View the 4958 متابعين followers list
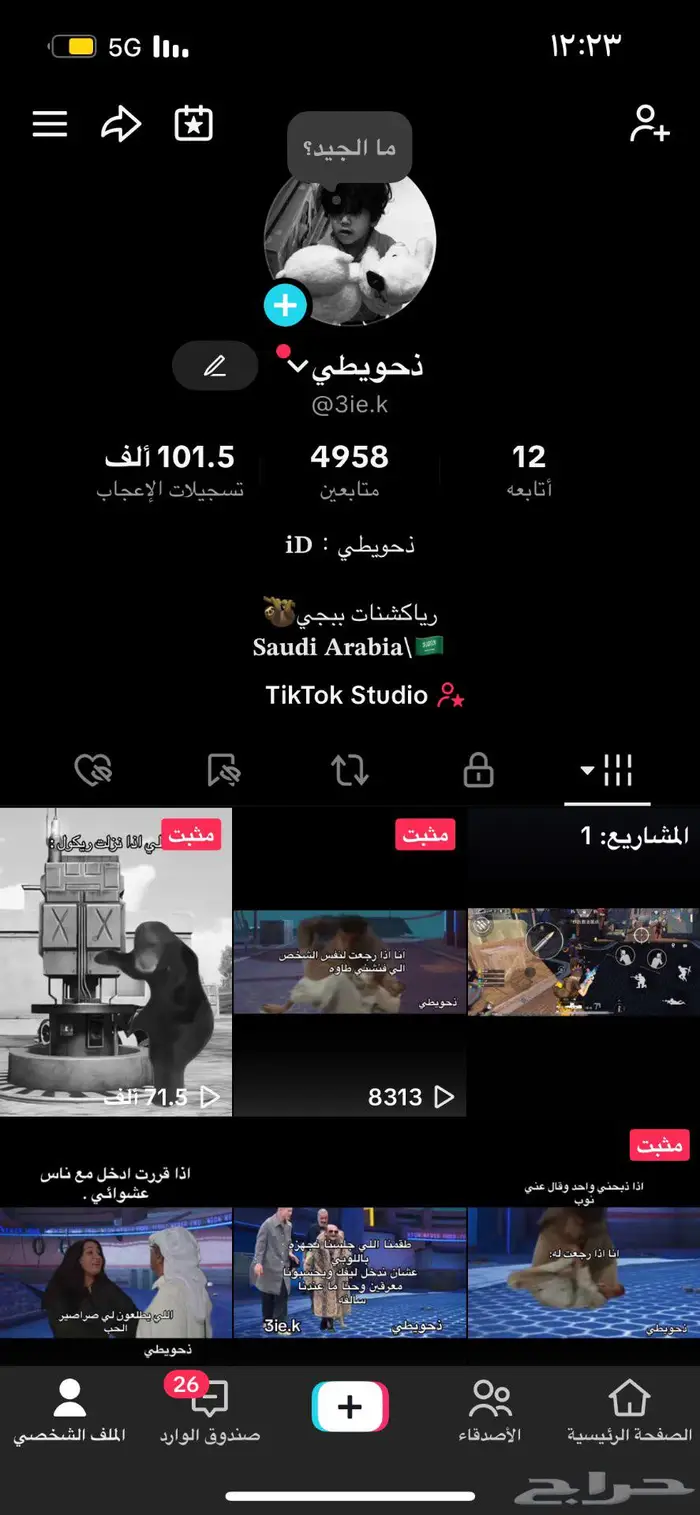700x1515 pixels. [x=349, y=471]
